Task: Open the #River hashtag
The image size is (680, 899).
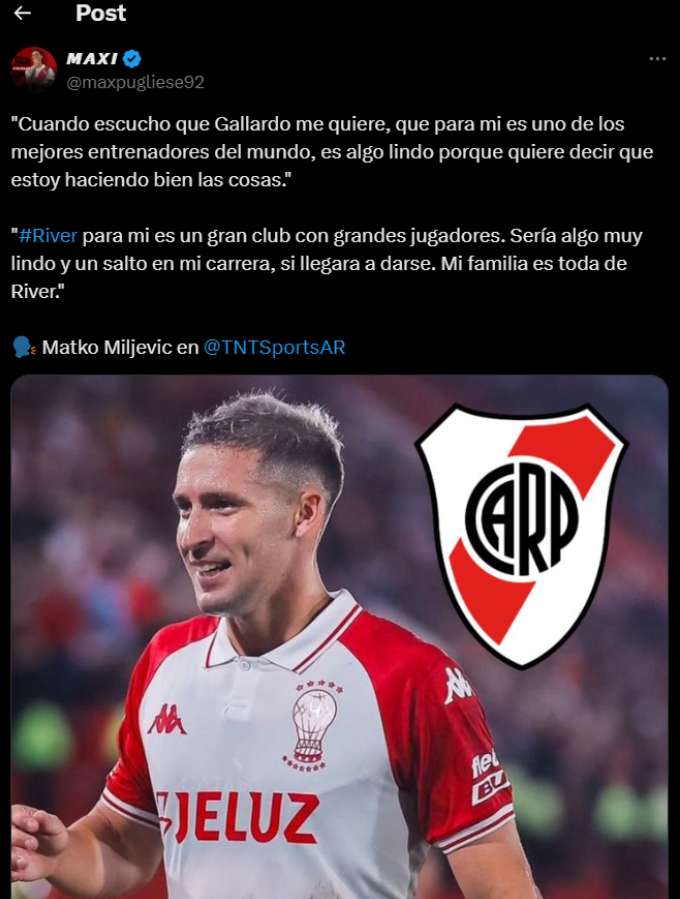Action: (x=48, y=236)
